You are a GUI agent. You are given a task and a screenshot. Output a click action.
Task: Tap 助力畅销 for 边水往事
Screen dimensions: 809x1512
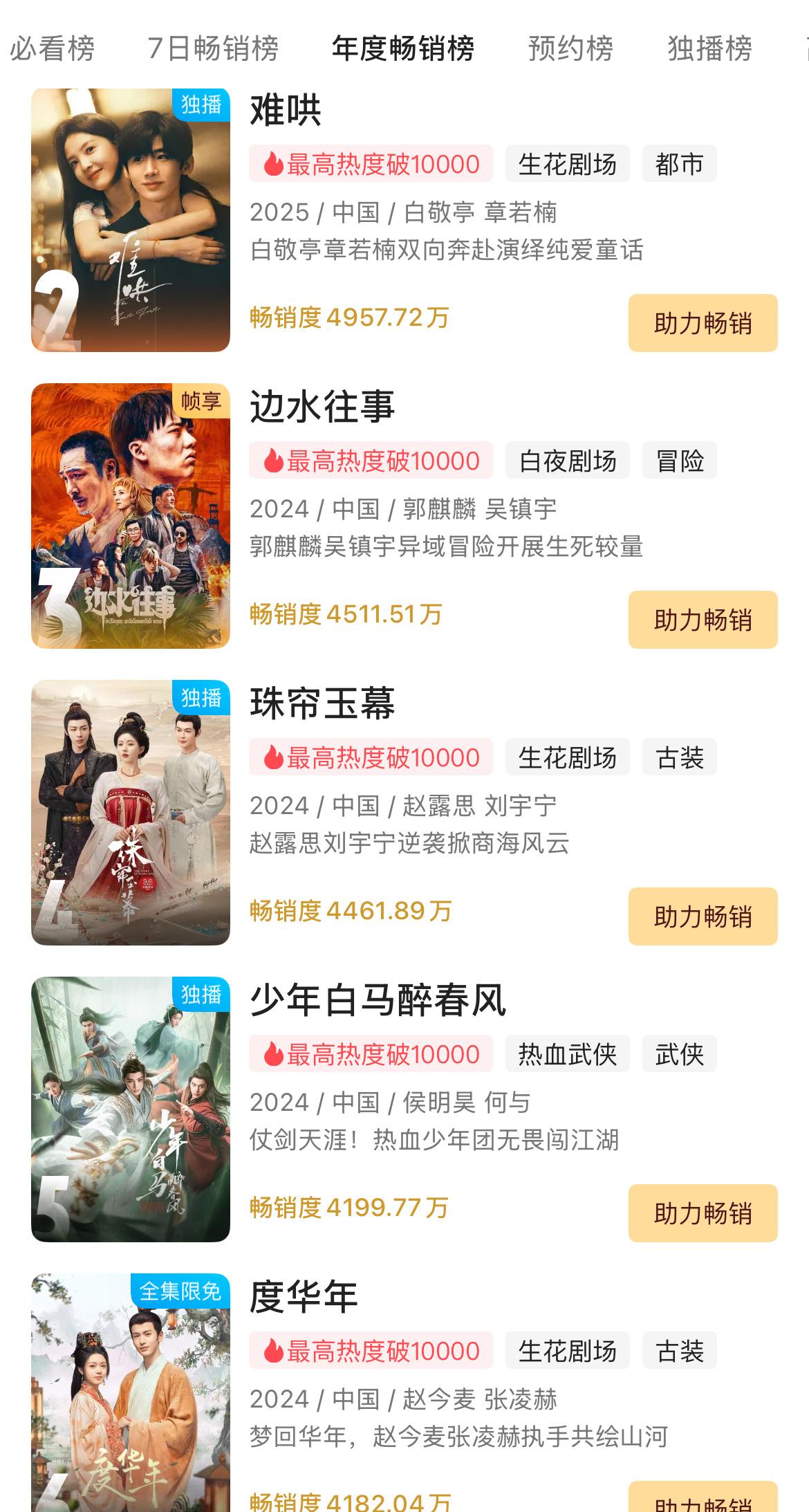(703, 620)
